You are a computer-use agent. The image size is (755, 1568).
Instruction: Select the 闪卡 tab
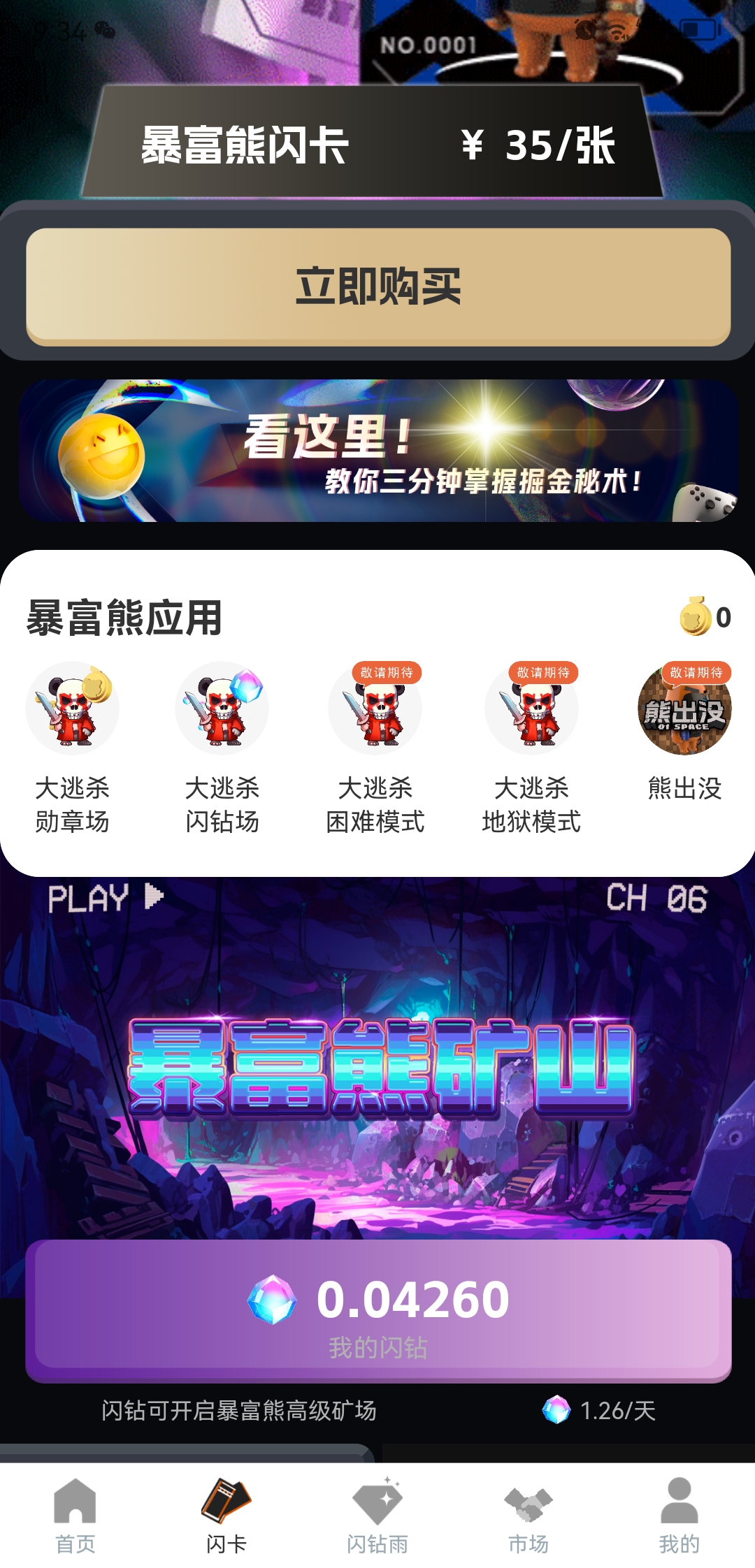click(226, 1515)
